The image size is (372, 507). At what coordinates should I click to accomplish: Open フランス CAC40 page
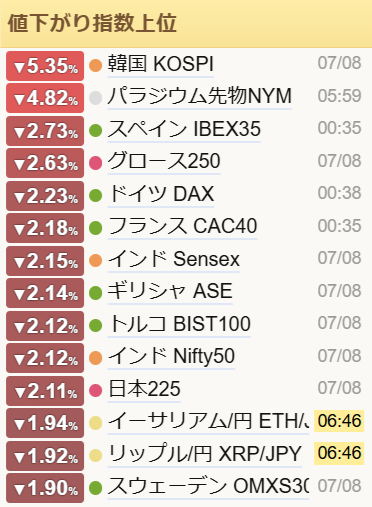point(182,226)
